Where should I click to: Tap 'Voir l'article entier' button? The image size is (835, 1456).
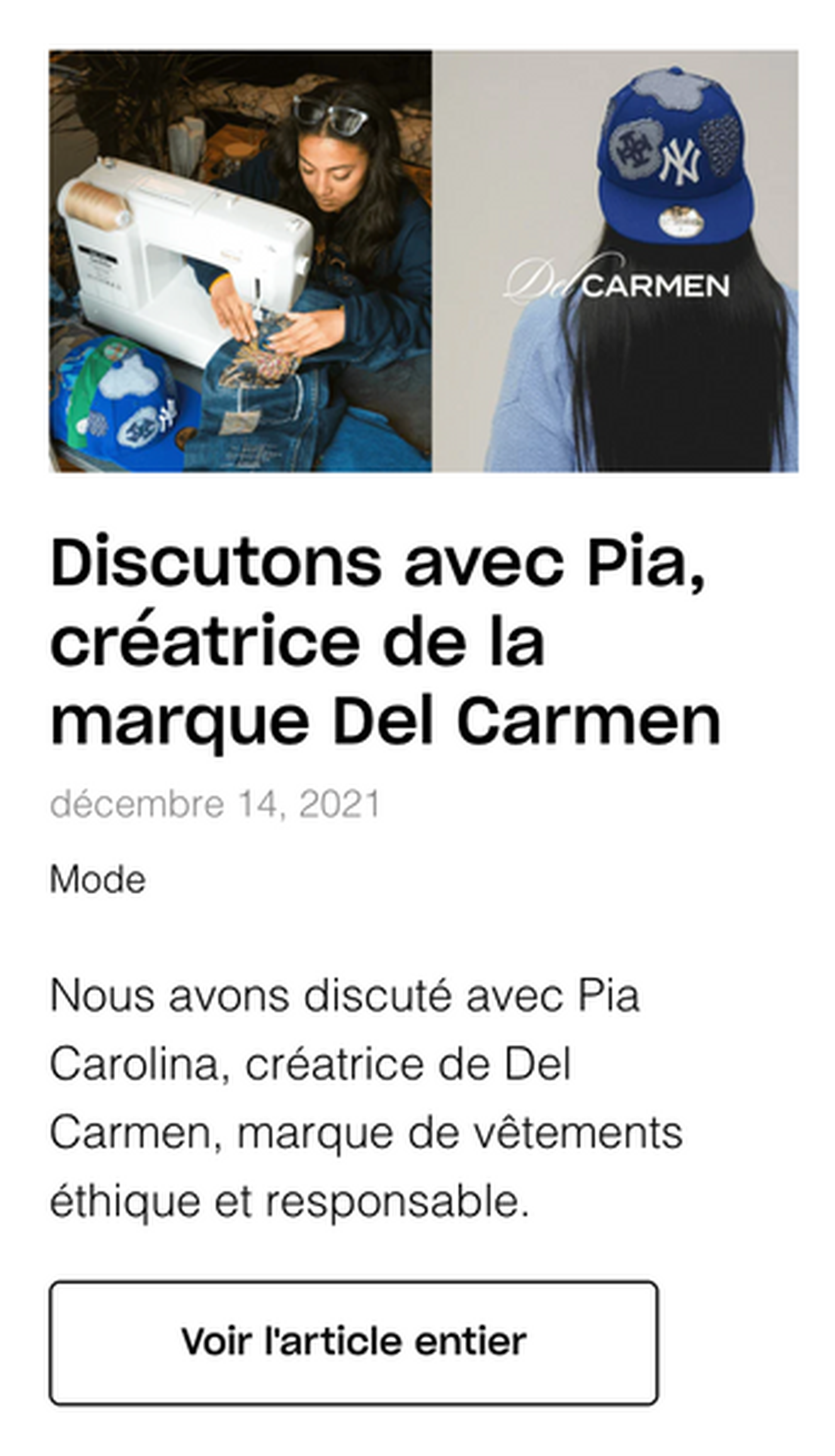[x=353, y=1342]
